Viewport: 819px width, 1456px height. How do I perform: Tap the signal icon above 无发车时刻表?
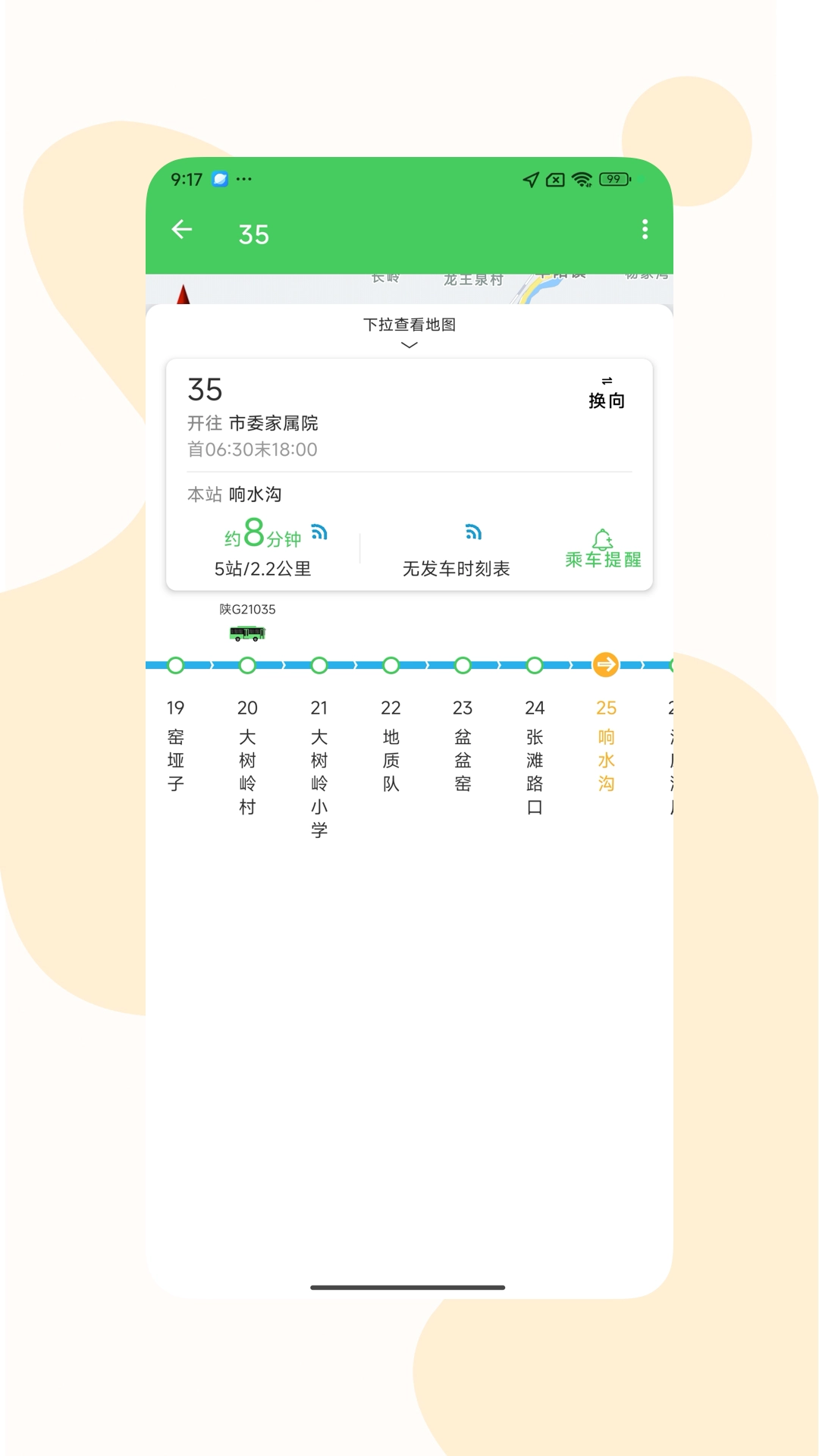click(x=472, y=533)
